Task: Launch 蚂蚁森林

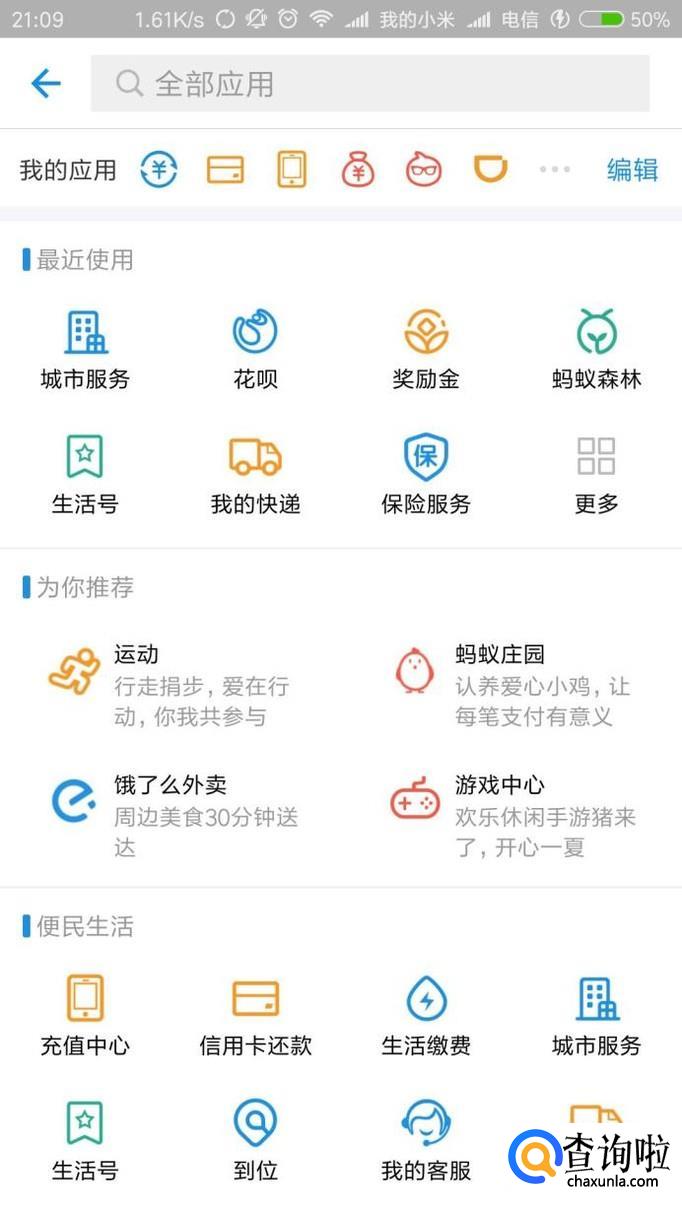Action: 596,350
